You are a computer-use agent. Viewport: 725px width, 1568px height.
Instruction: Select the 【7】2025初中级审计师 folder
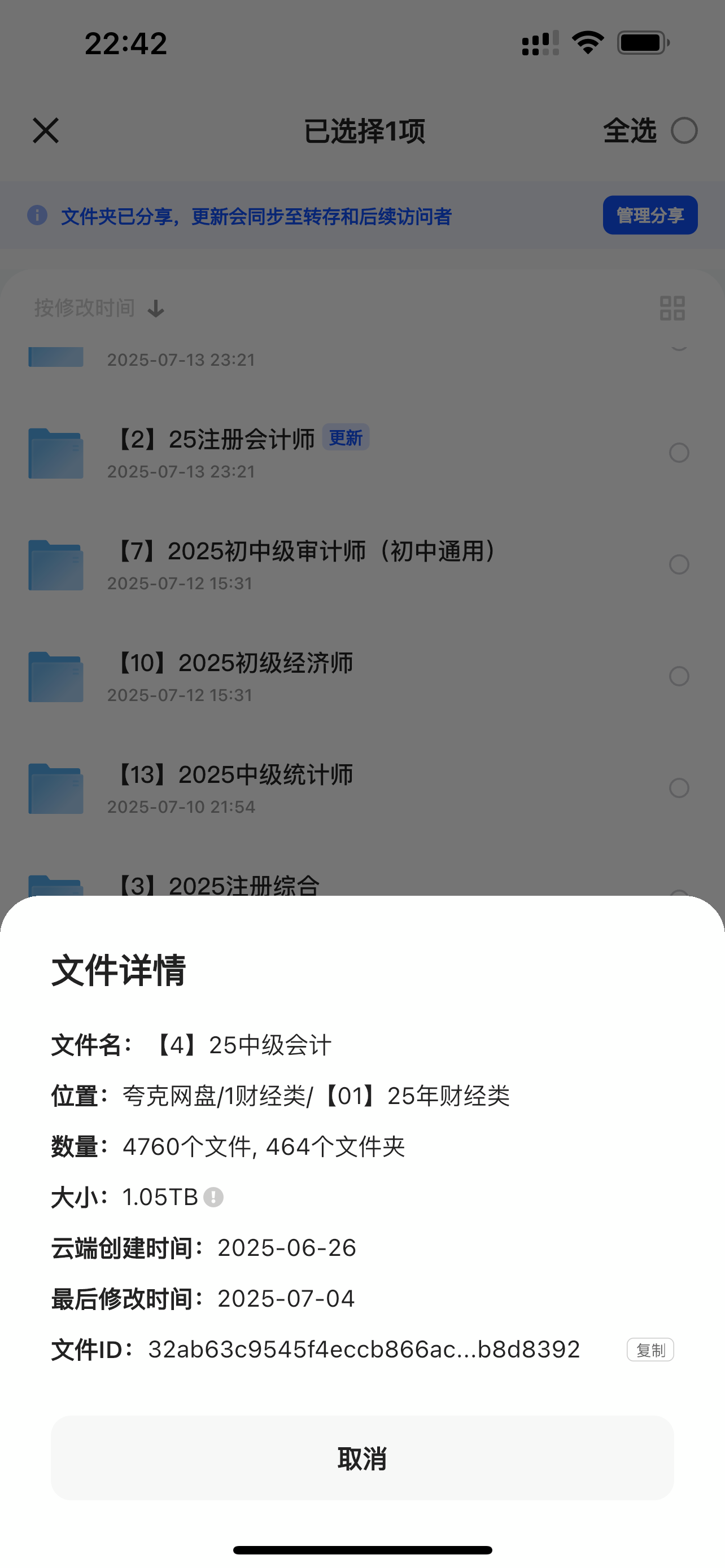pos(679,565)
